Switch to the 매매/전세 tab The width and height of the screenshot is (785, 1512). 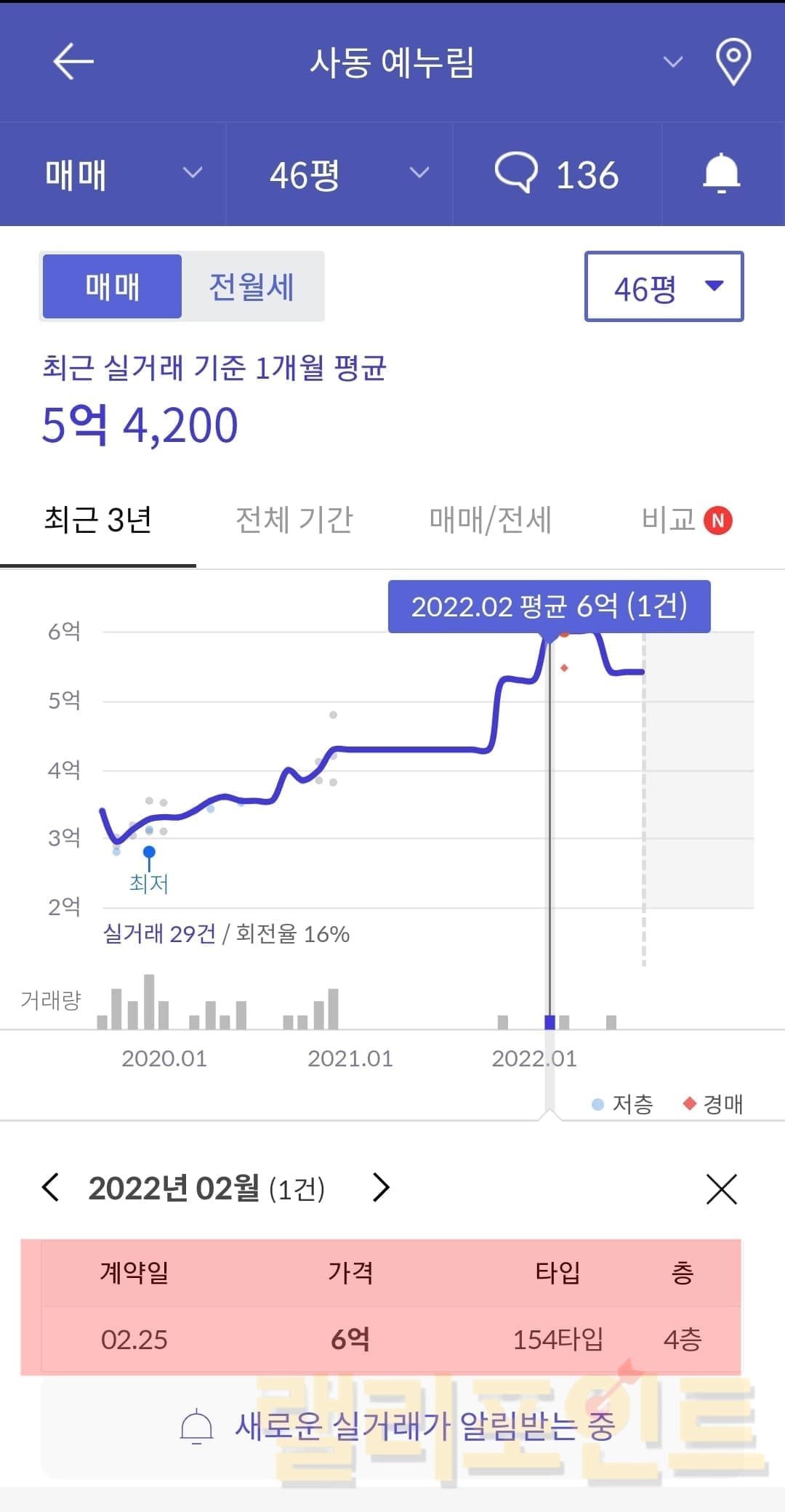point(491,520)
